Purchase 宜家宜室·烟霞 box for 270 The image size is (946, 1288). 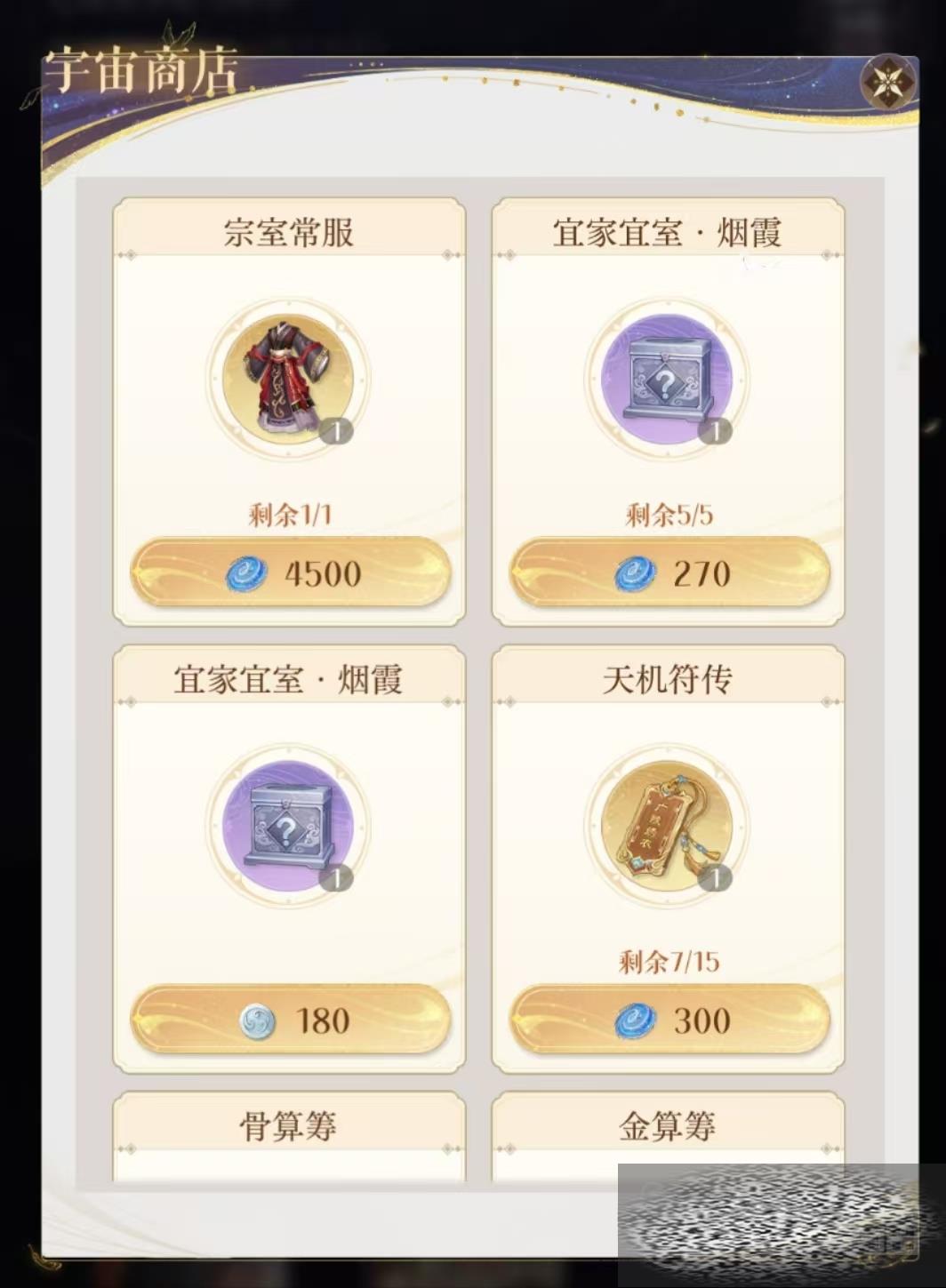point(669,573)
